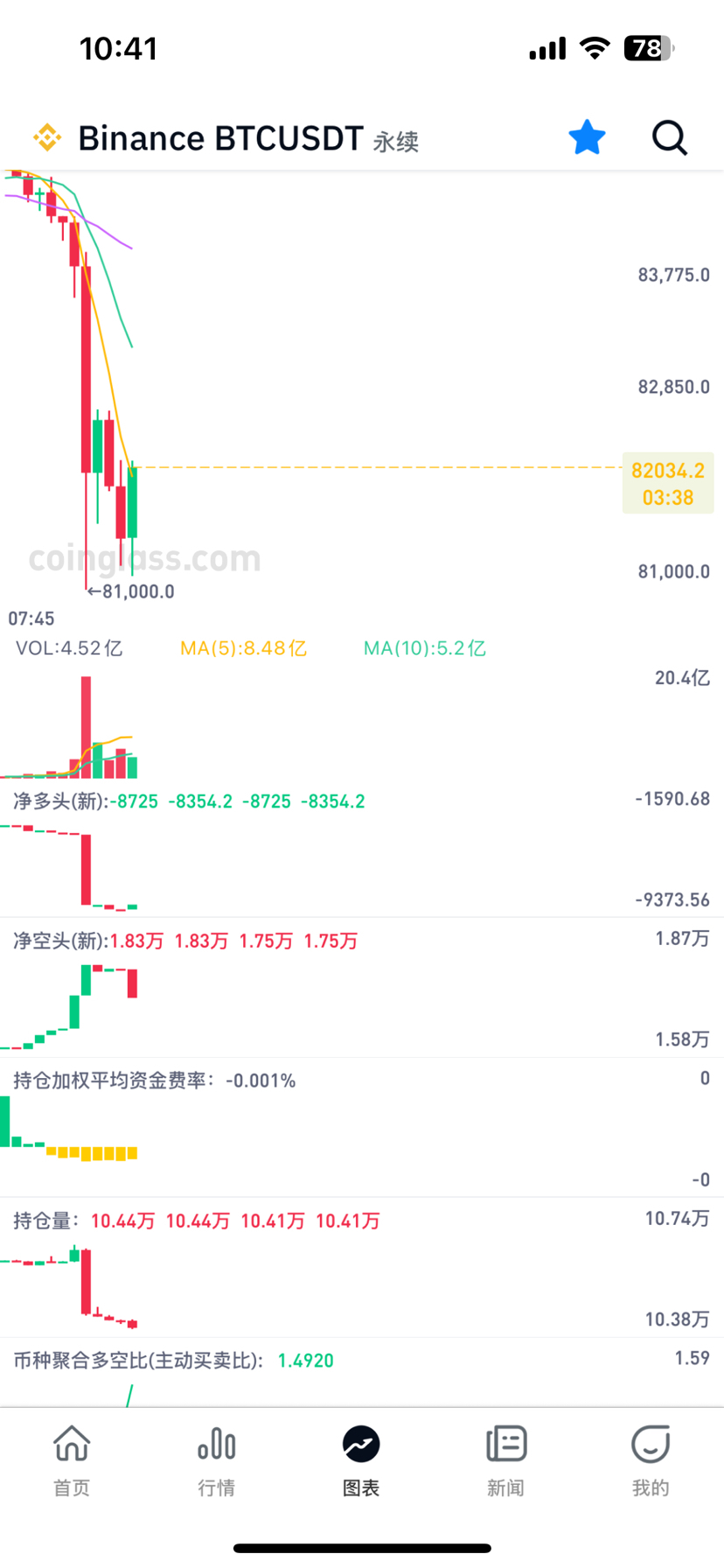Switch to the 行情 market tab

216,1460
